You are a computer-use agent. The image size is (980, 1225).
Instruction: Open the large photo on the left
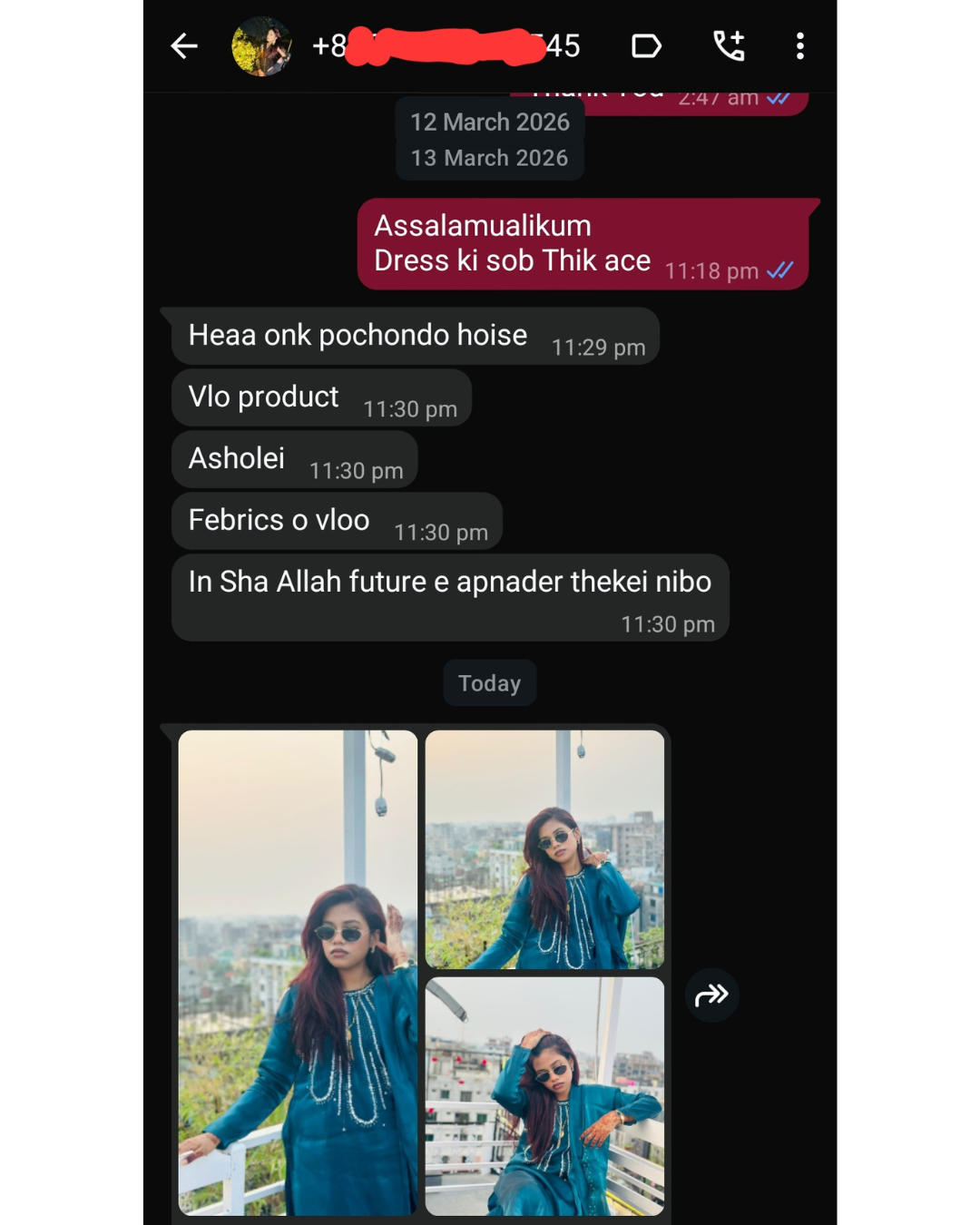[x=298, y=971]
